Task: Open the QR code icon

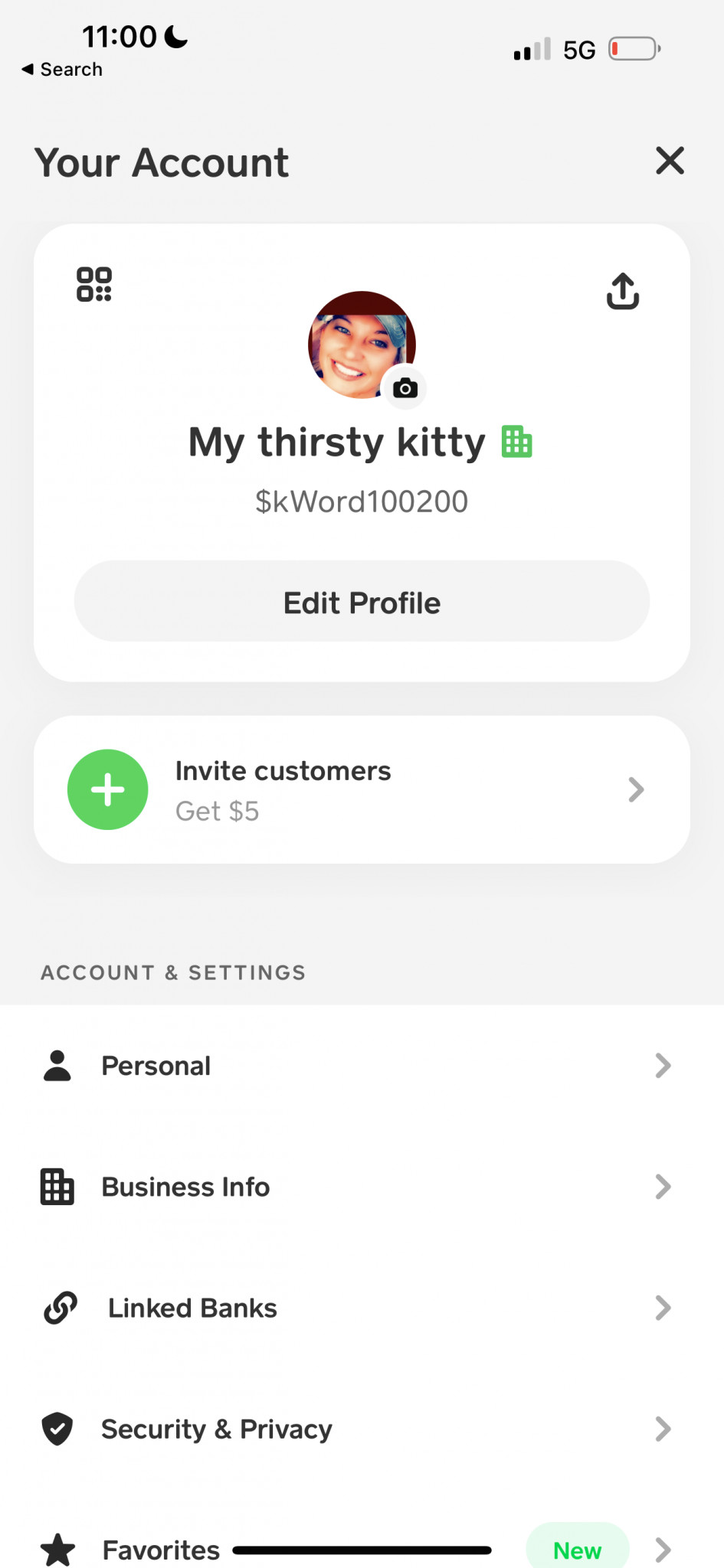Action: (x=94, y=284)
